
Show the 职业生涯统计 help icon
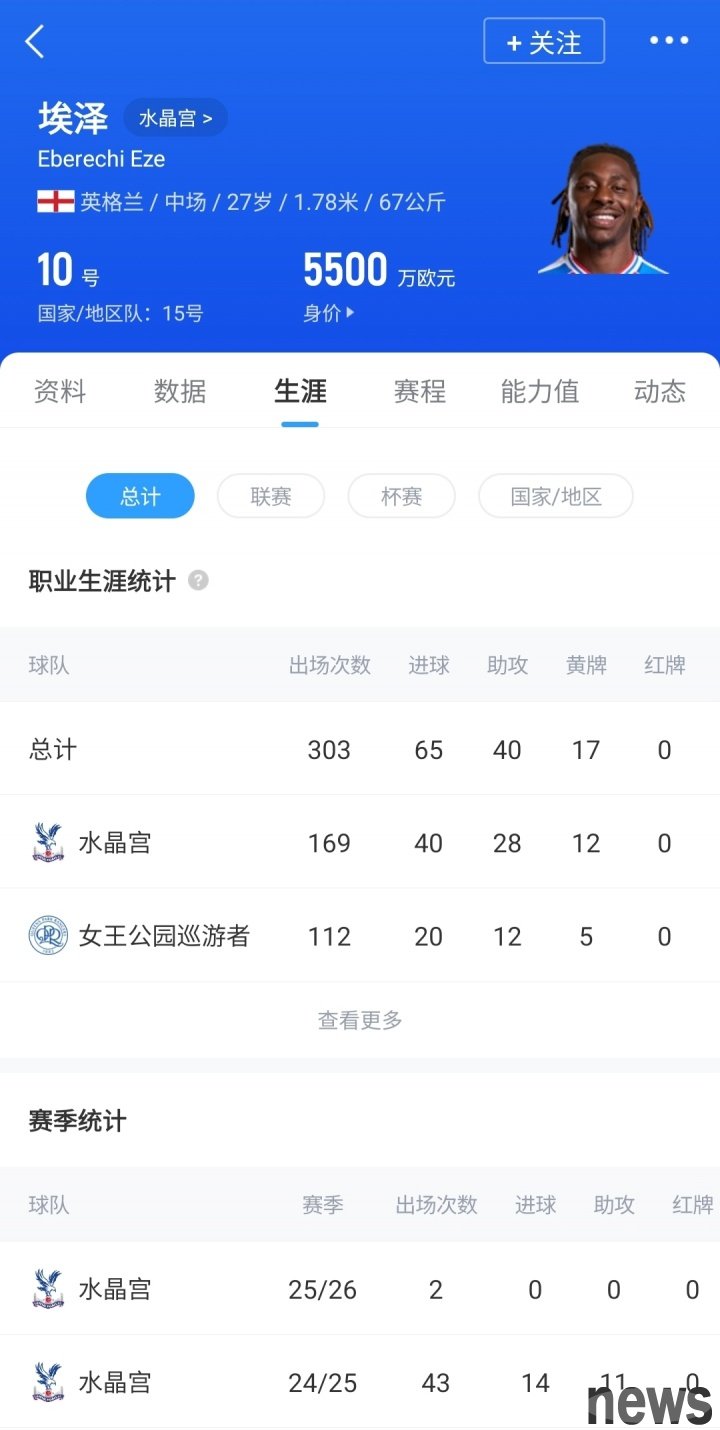(x=198, y=580)
